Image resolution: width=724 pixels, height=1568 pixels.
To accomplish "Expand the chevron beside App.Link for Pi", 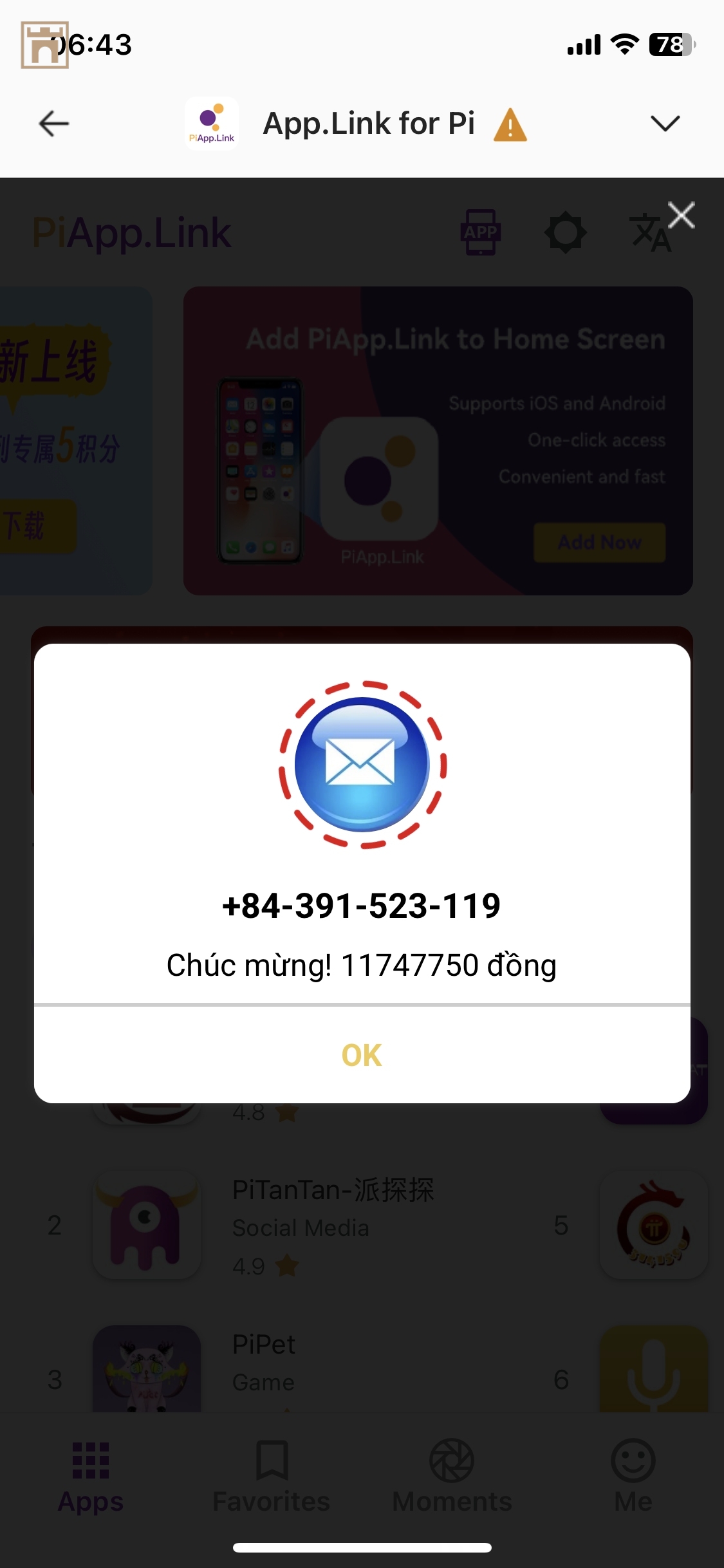I will (665, 124).
